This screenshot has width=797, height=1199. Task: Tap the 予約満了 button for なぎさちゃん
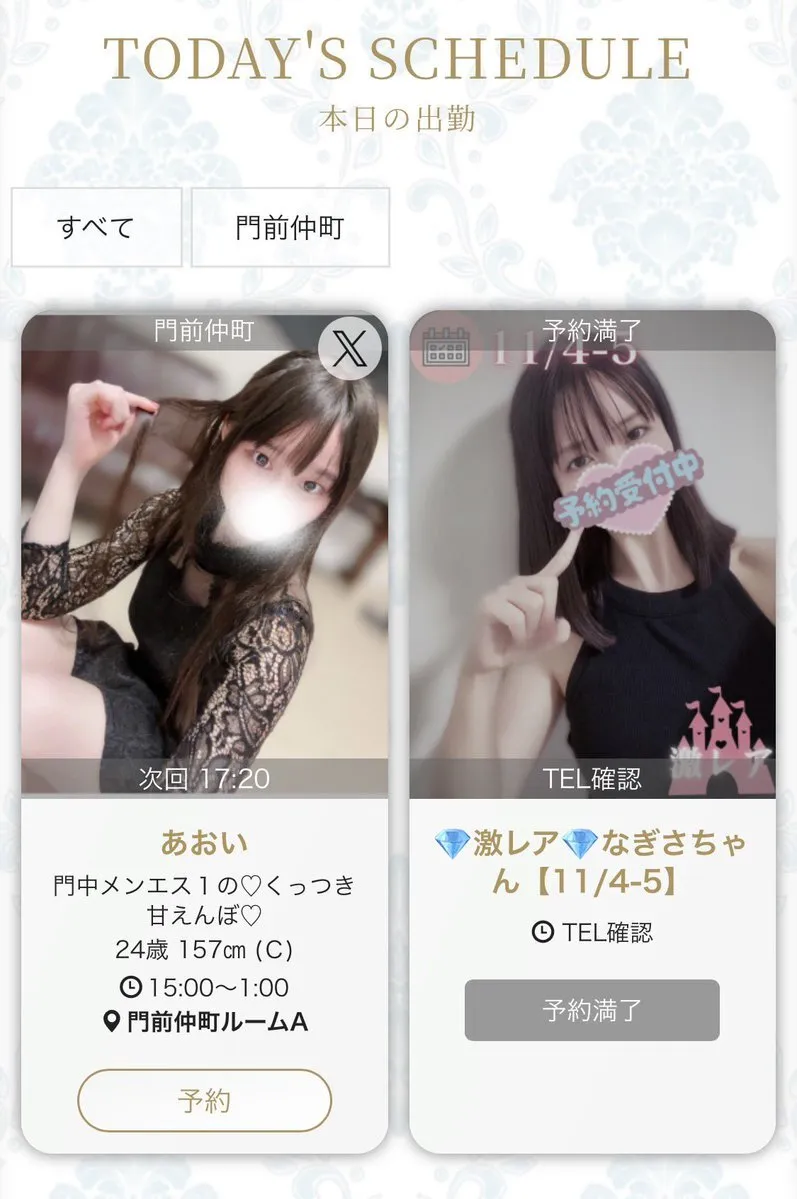click(x=592, y=1010)
